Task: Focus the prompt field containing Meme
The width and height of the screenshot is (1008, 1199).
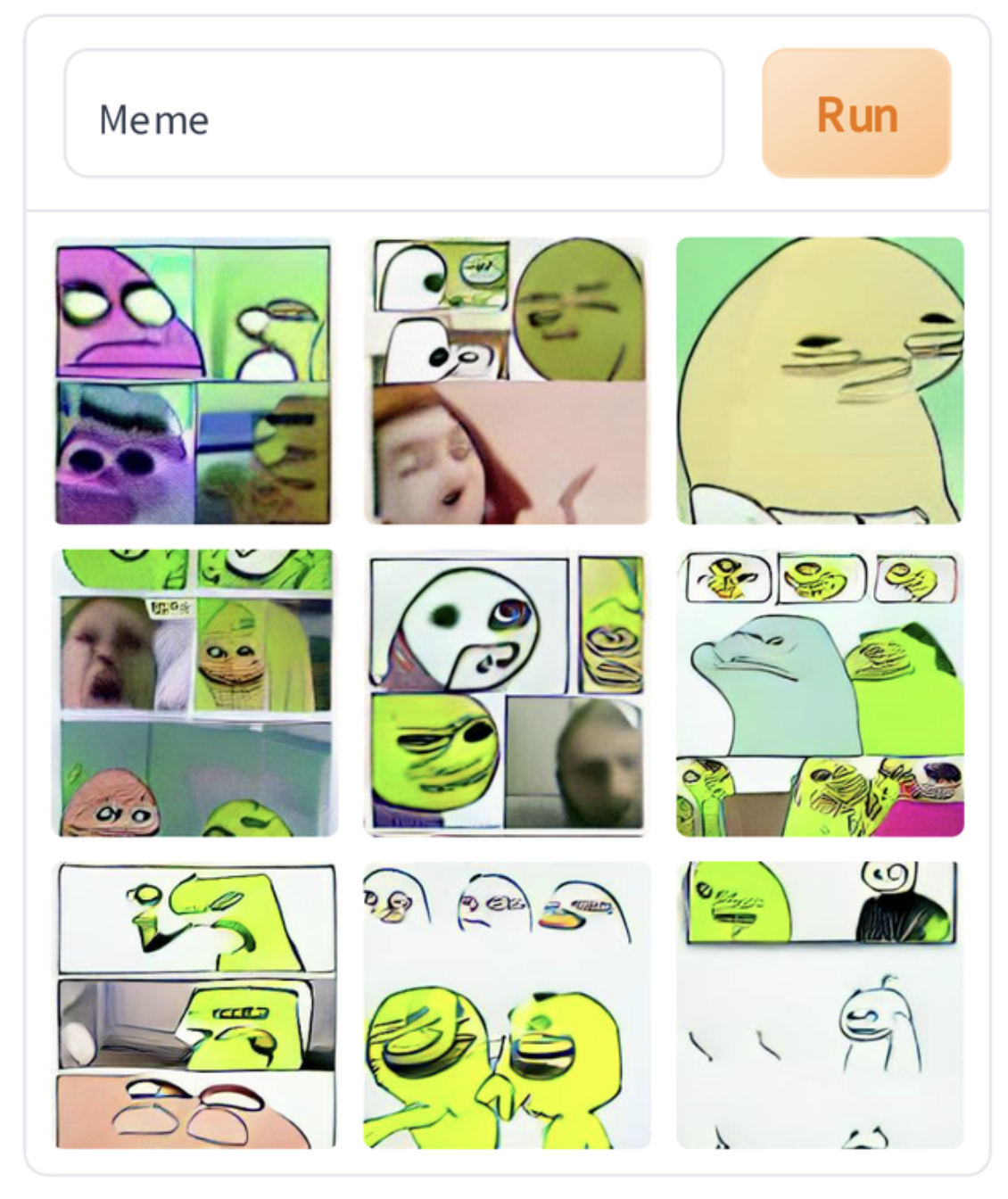Action: tap(393, 114)
